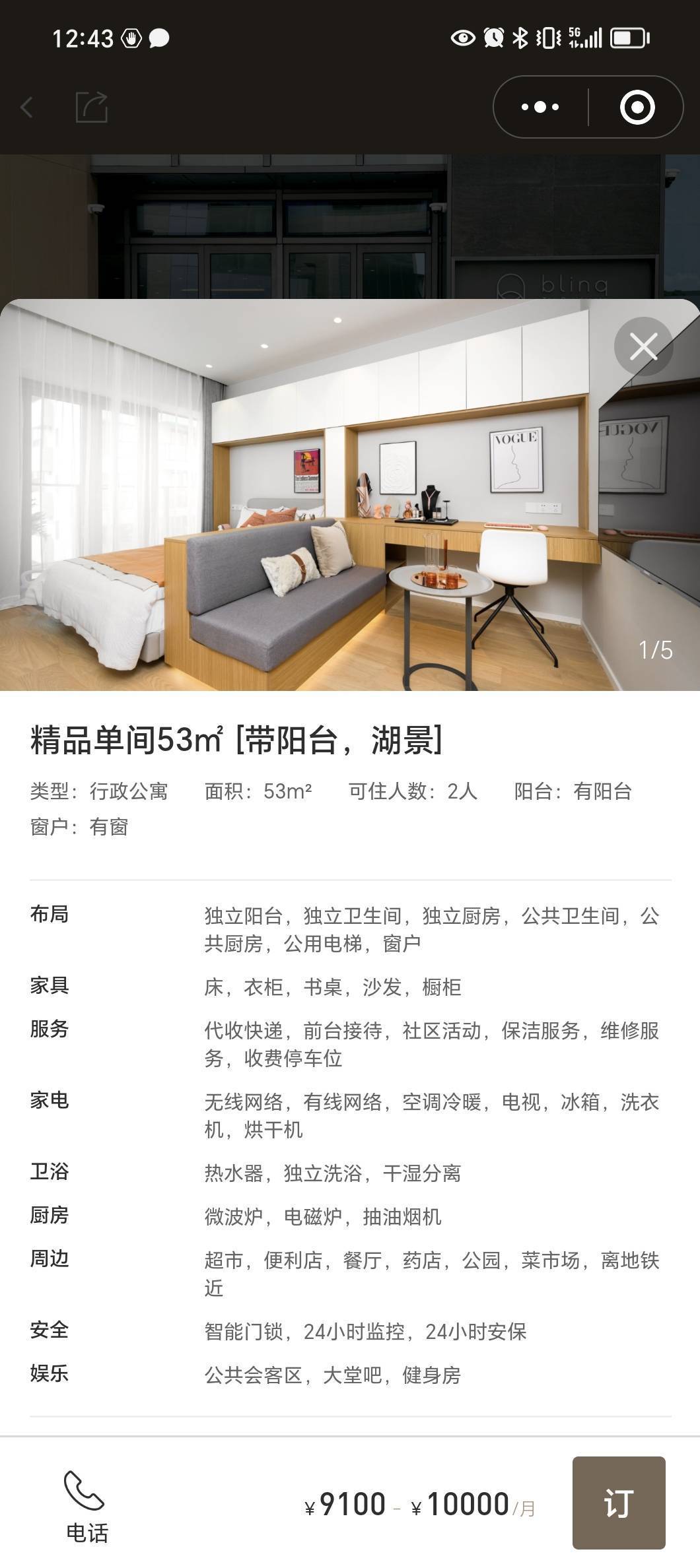Open the room photo gallery image
Screen dimensions: 700x1568
(x=350, y=495)
